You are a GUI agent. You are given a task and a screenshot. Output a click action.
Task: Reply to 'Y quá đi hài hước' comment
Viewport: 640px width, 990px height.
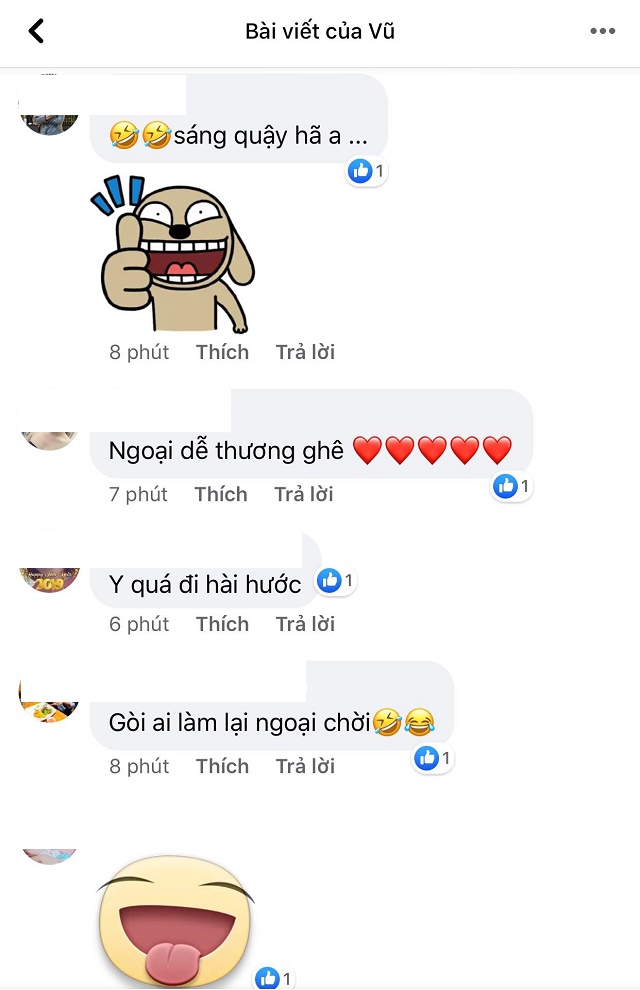pos(305,624)
